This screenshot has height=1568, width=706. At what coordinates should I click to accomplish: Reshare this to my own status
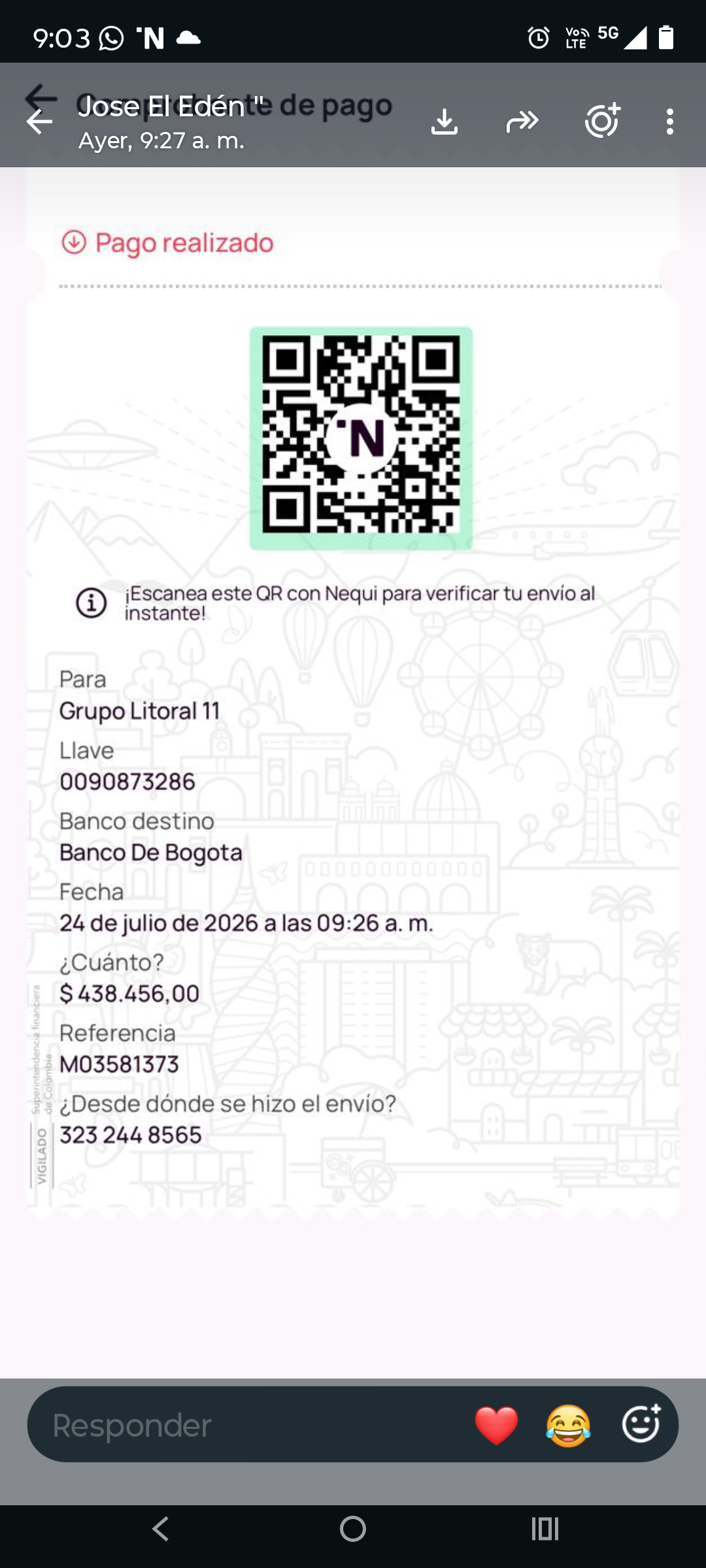click(602, 120)
